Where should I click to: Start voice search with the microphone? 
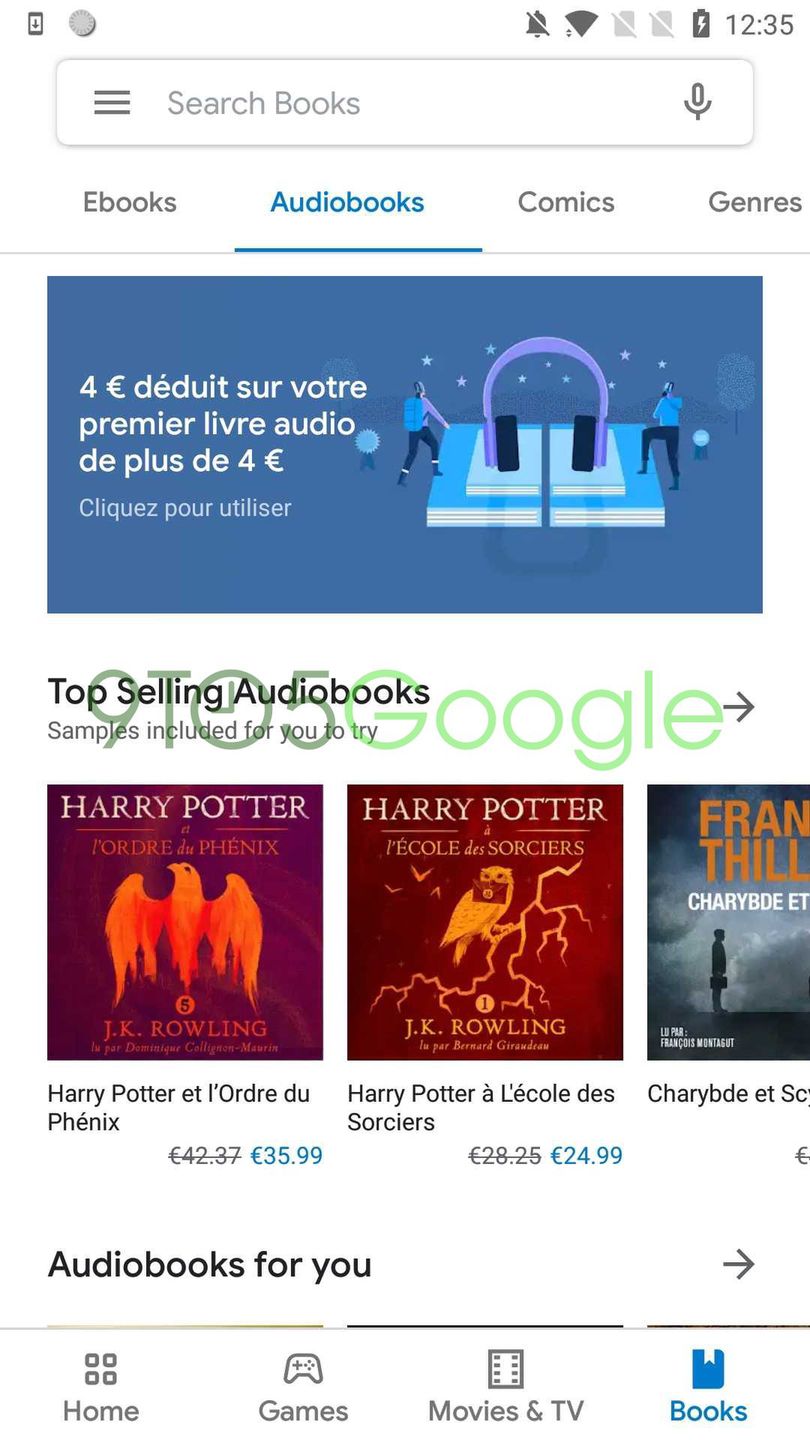697,103
